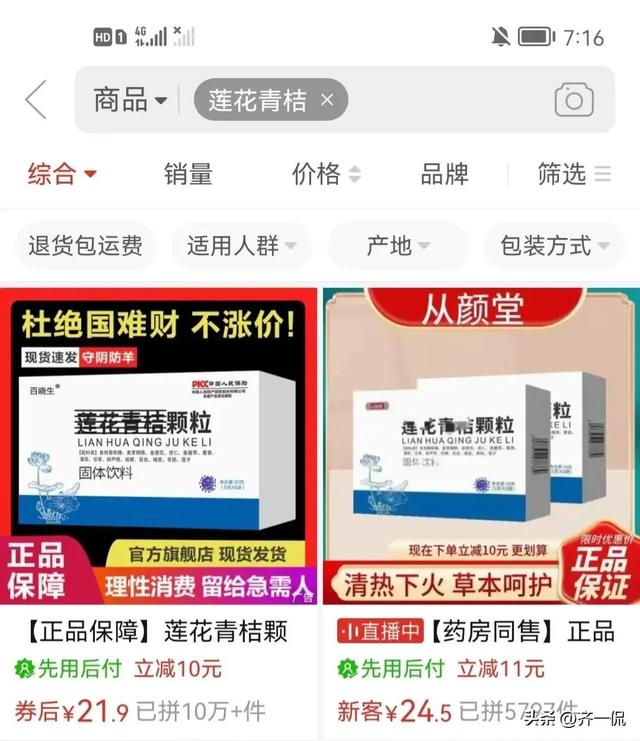Sort results by 综合
The image size is (640, 741).
click(x=62, y=174)
